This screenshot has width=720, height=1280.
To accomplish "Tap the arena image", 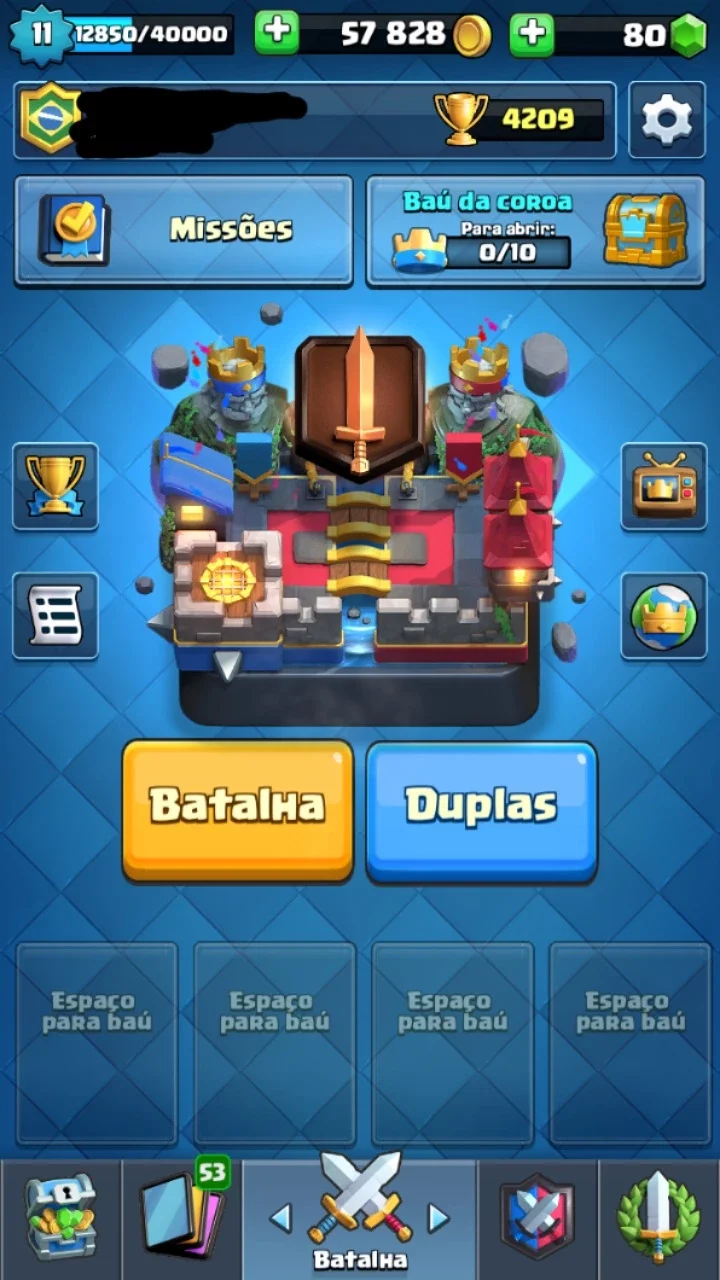I will pyautogui.click(x=360, y=520).
